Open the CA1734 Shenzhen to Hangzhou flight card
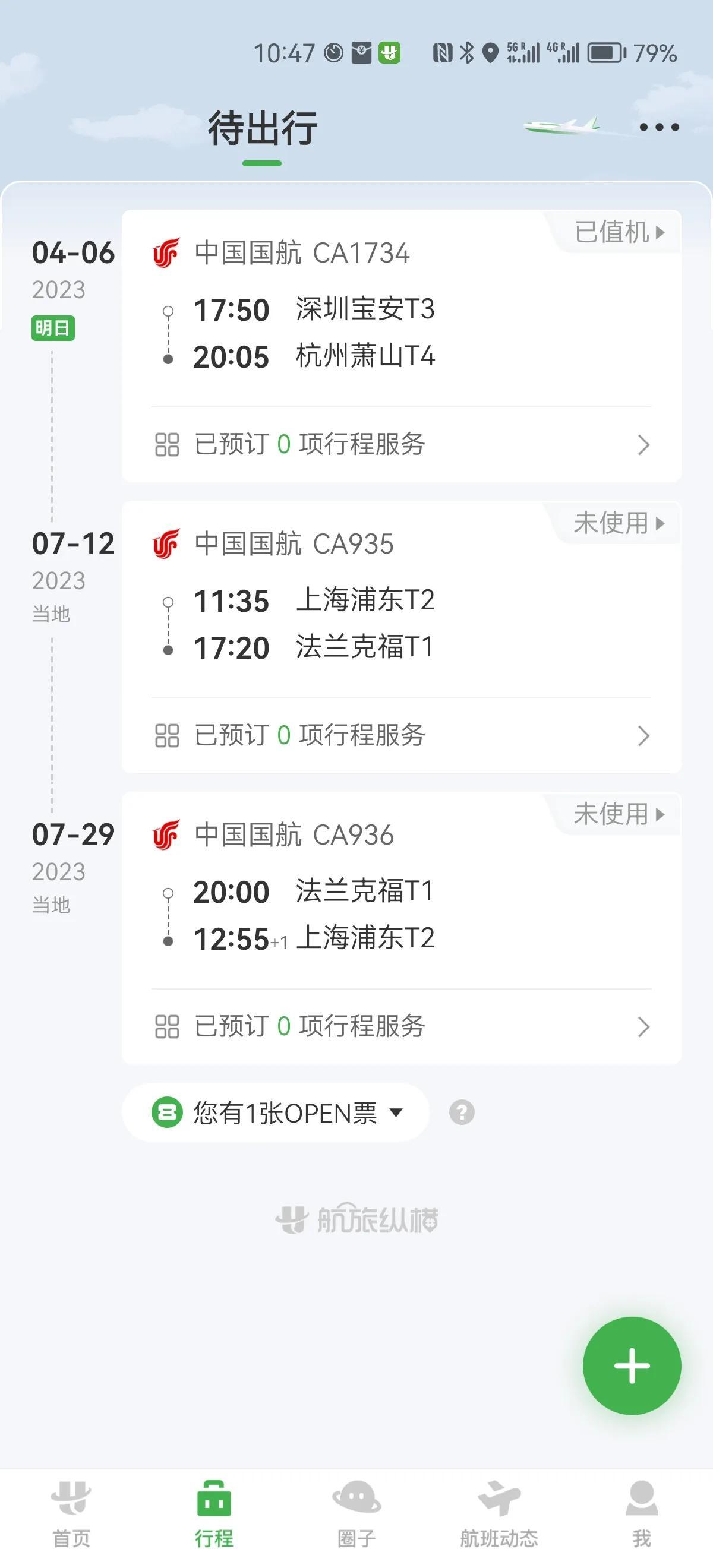This screenshot has width=713, height=1568. coord(401,308)
